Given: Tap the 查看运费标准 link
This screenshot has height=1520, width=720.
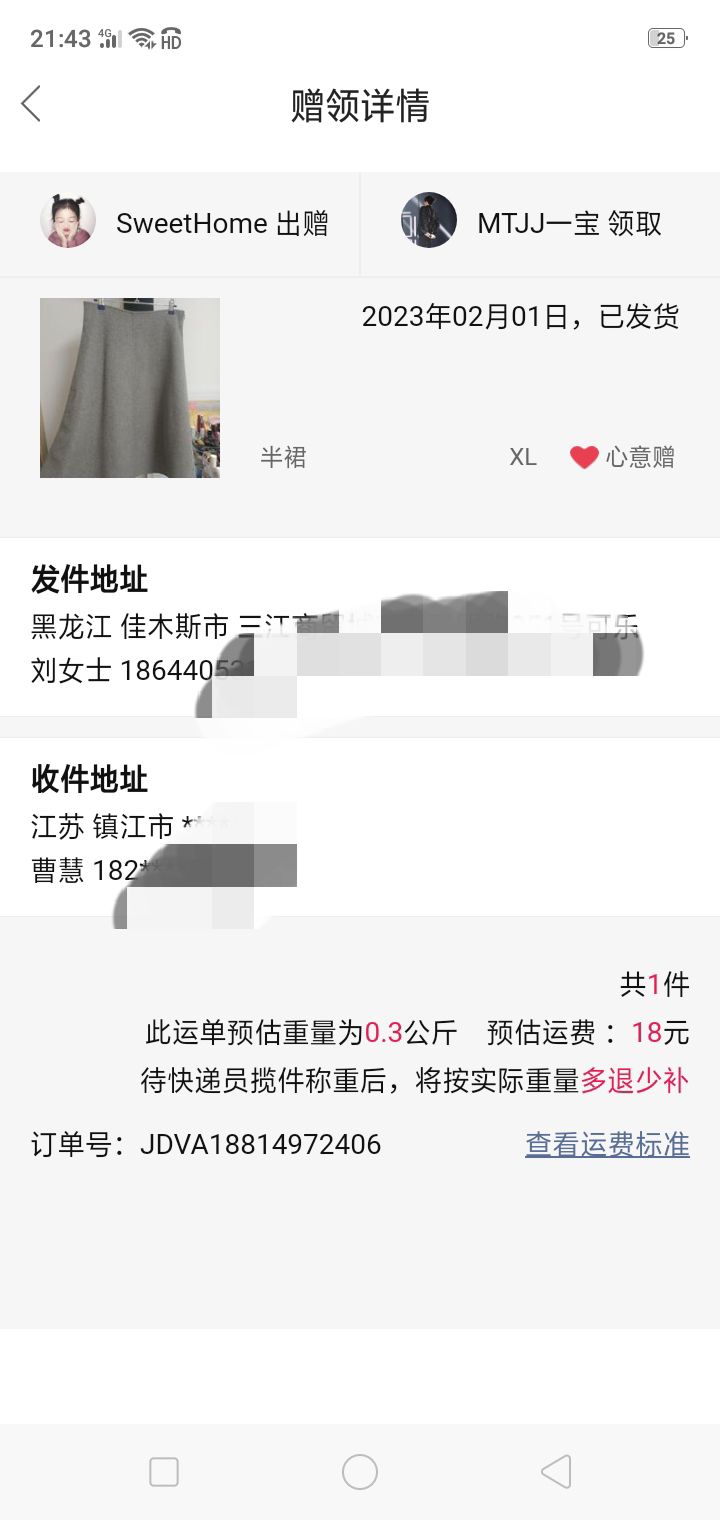Looking at the screenshot, I should tap(607, 1144).
